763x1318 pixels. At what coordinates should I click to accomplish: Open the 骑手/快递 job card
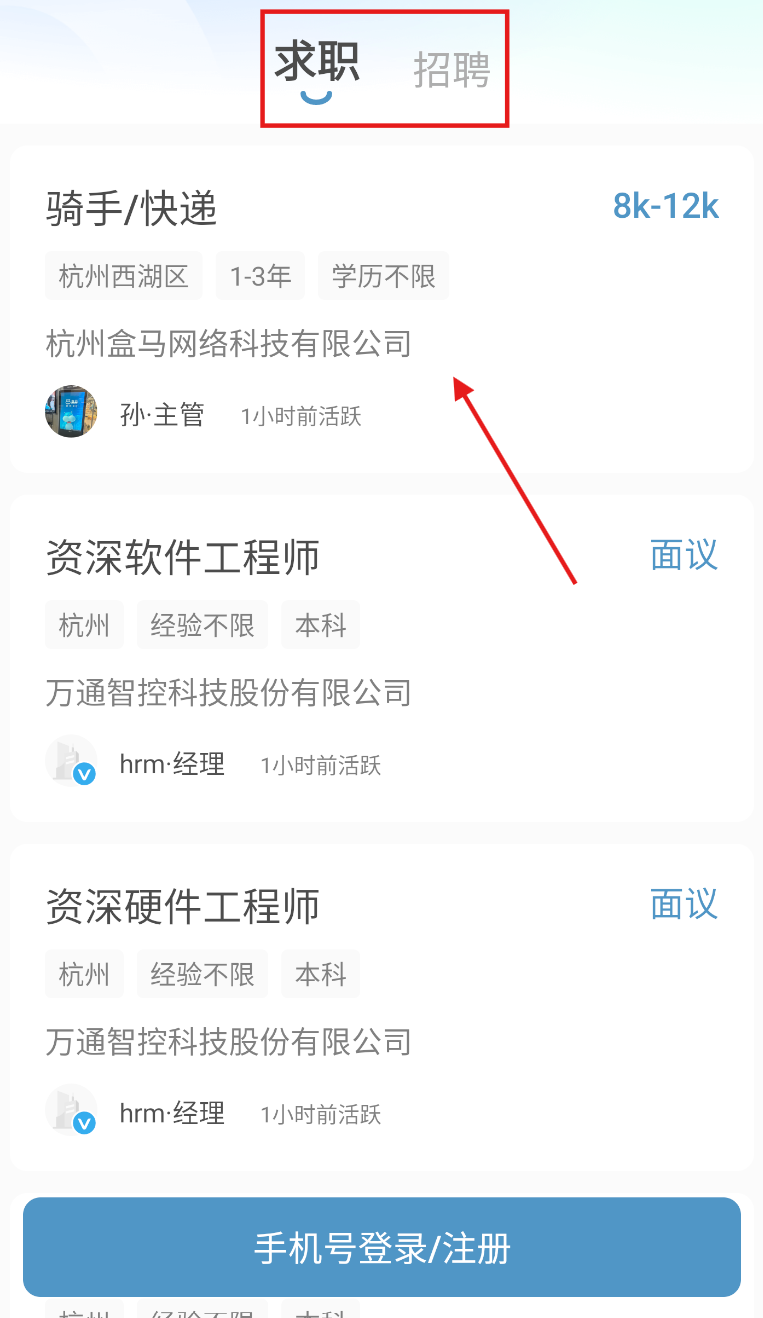coord(382,309)
